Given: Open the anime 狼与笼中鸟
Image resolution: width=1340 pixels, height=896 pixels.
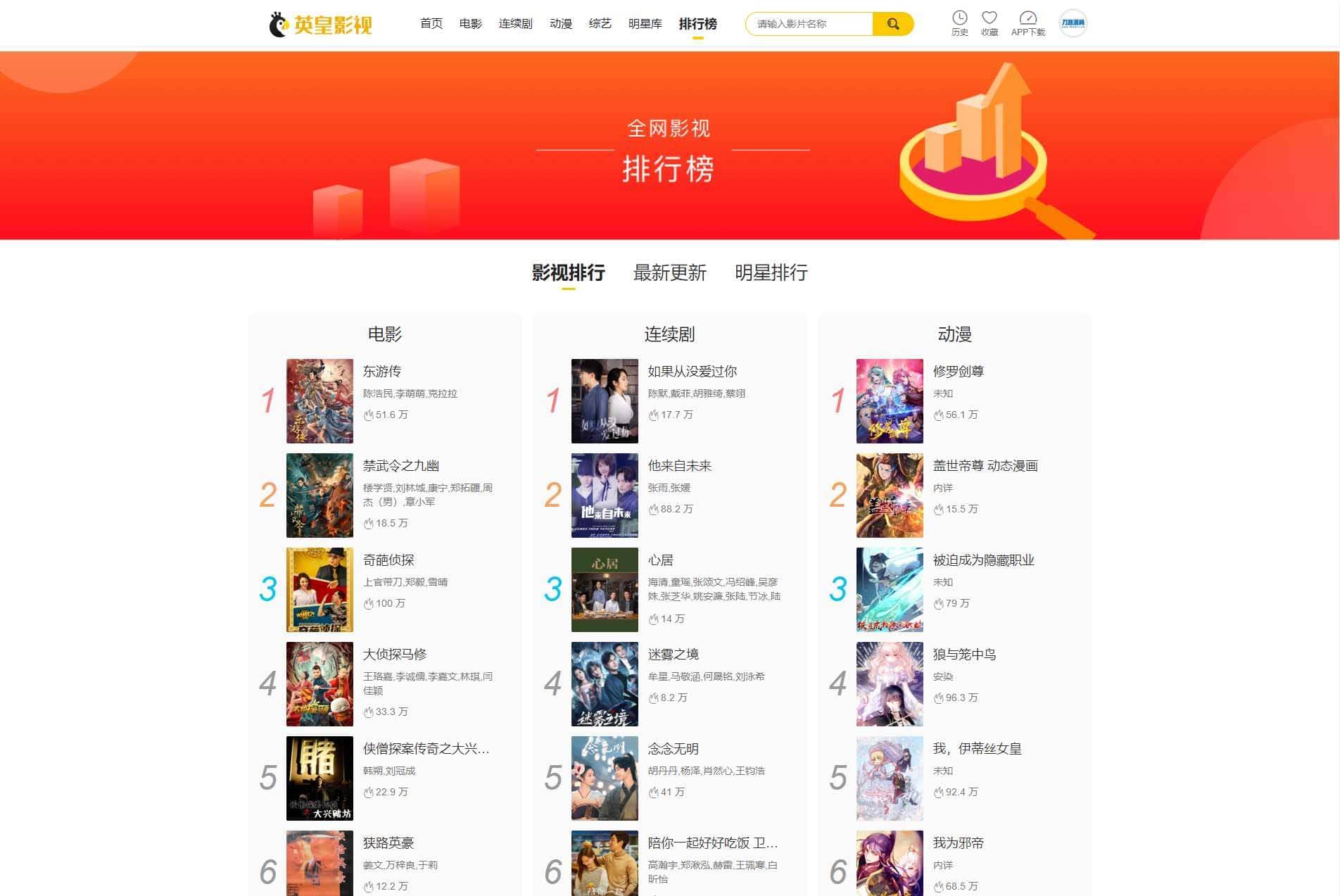Looking at the screenshot, I should coord(964,654).
